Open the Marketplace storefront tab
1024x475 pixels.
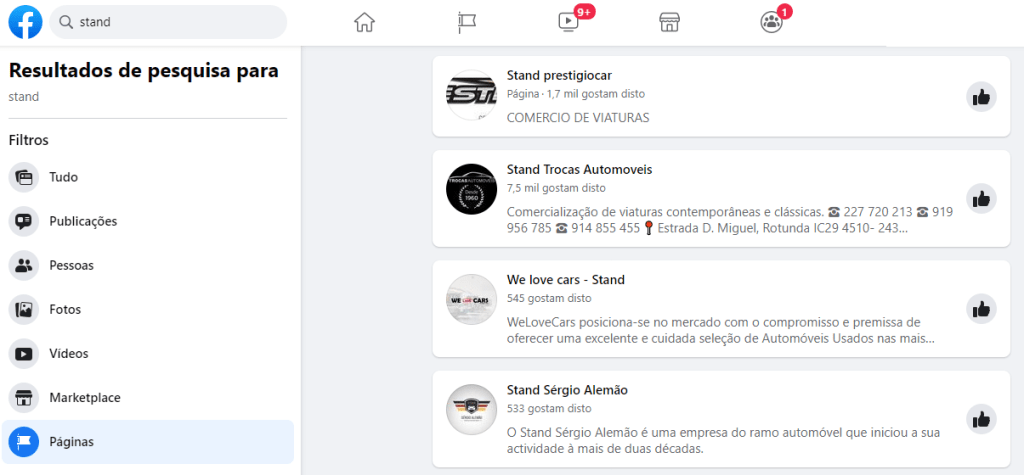coord(669,22)
